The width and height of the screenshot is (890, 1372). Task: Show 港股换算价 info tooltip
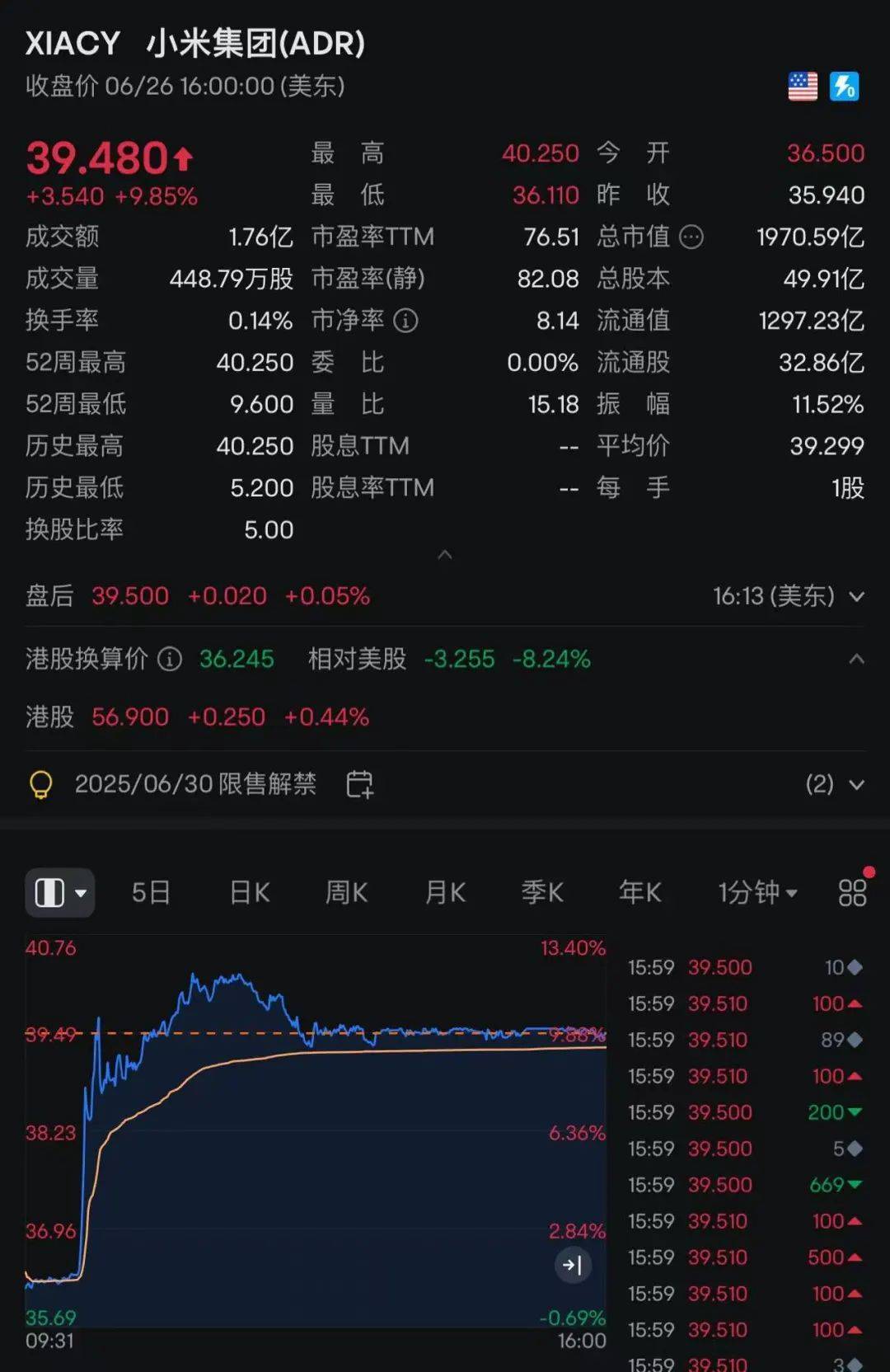(x=170, y=660)
